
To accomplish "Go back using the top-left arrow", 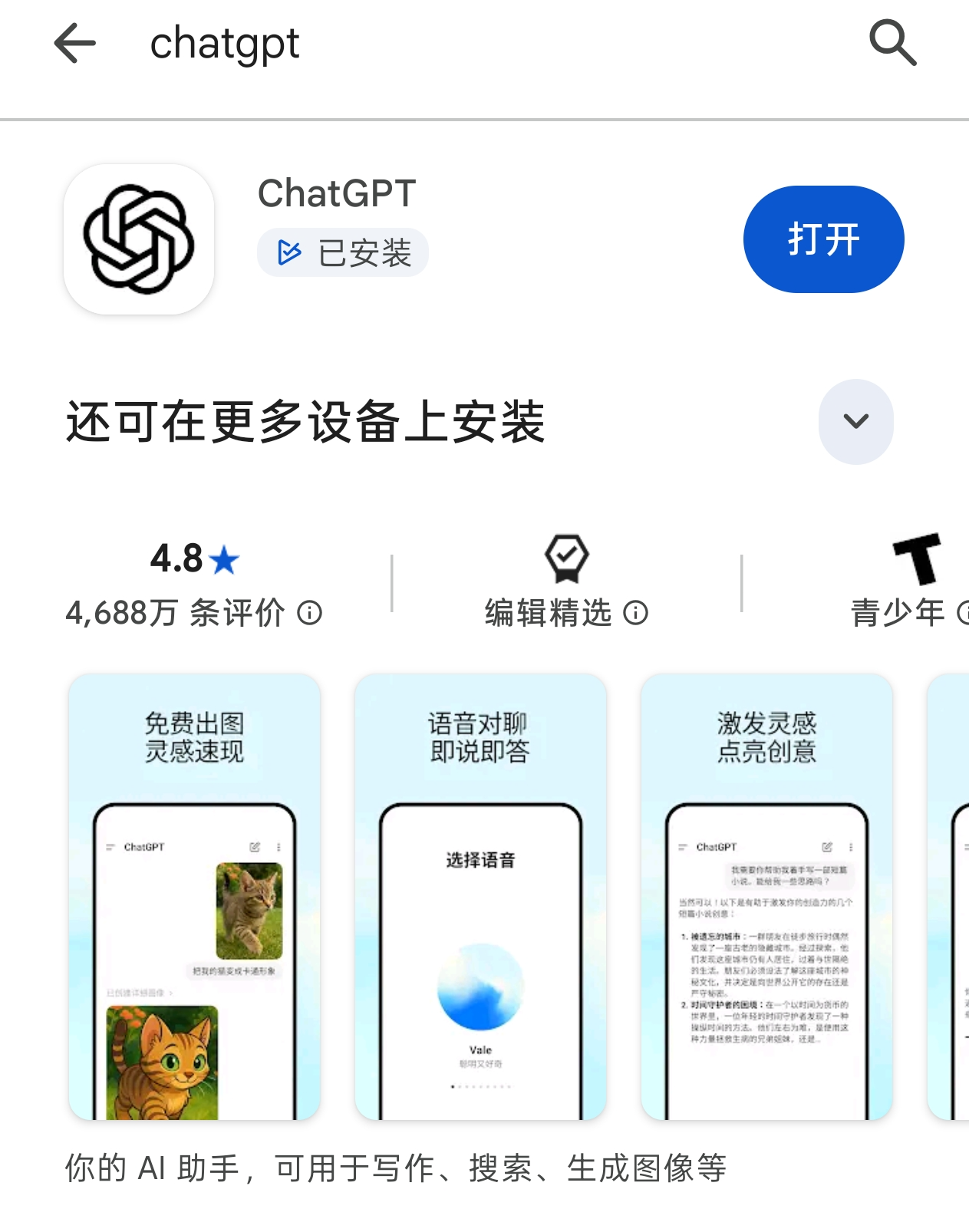I will [75, 43].
